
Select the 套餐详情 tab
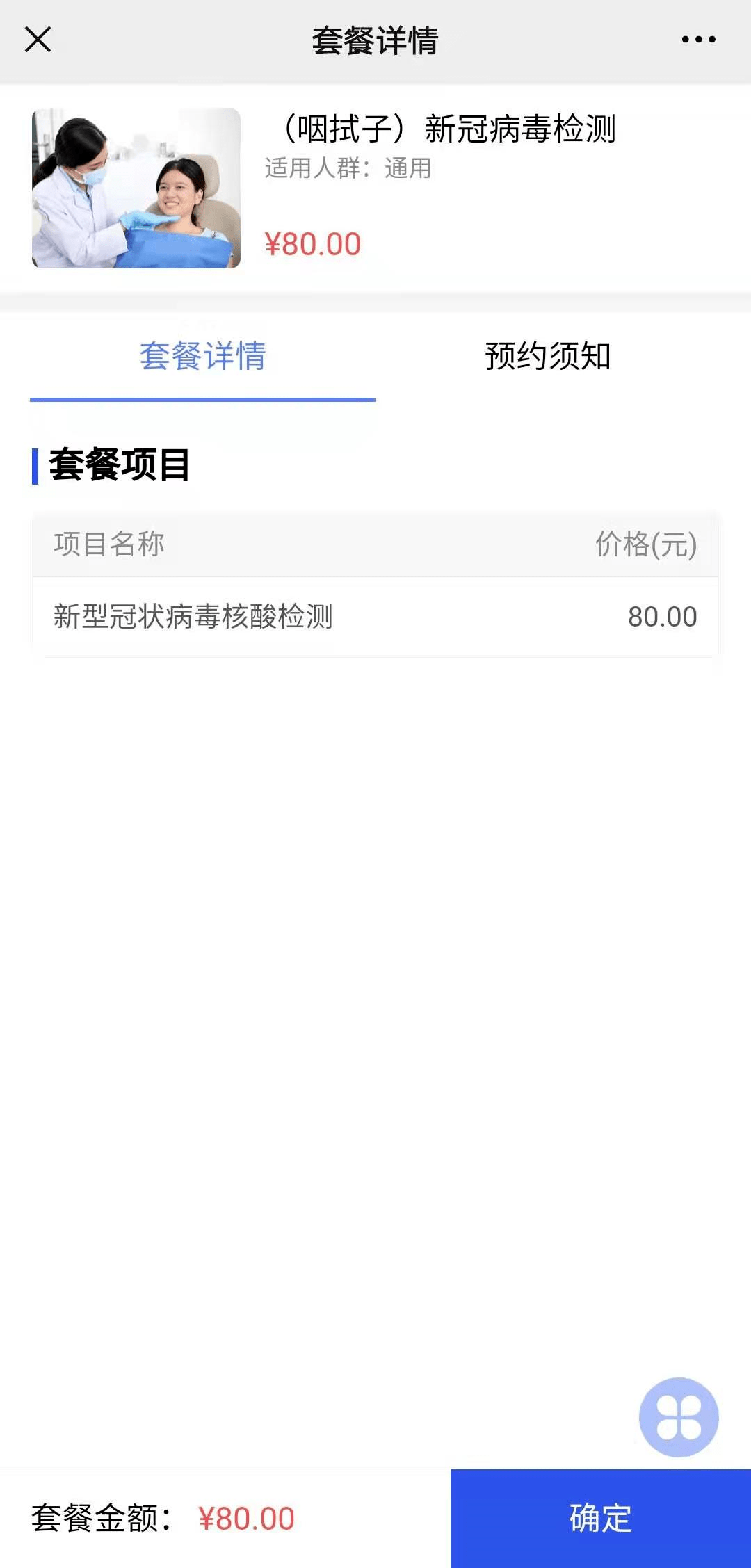pos(202,357)
